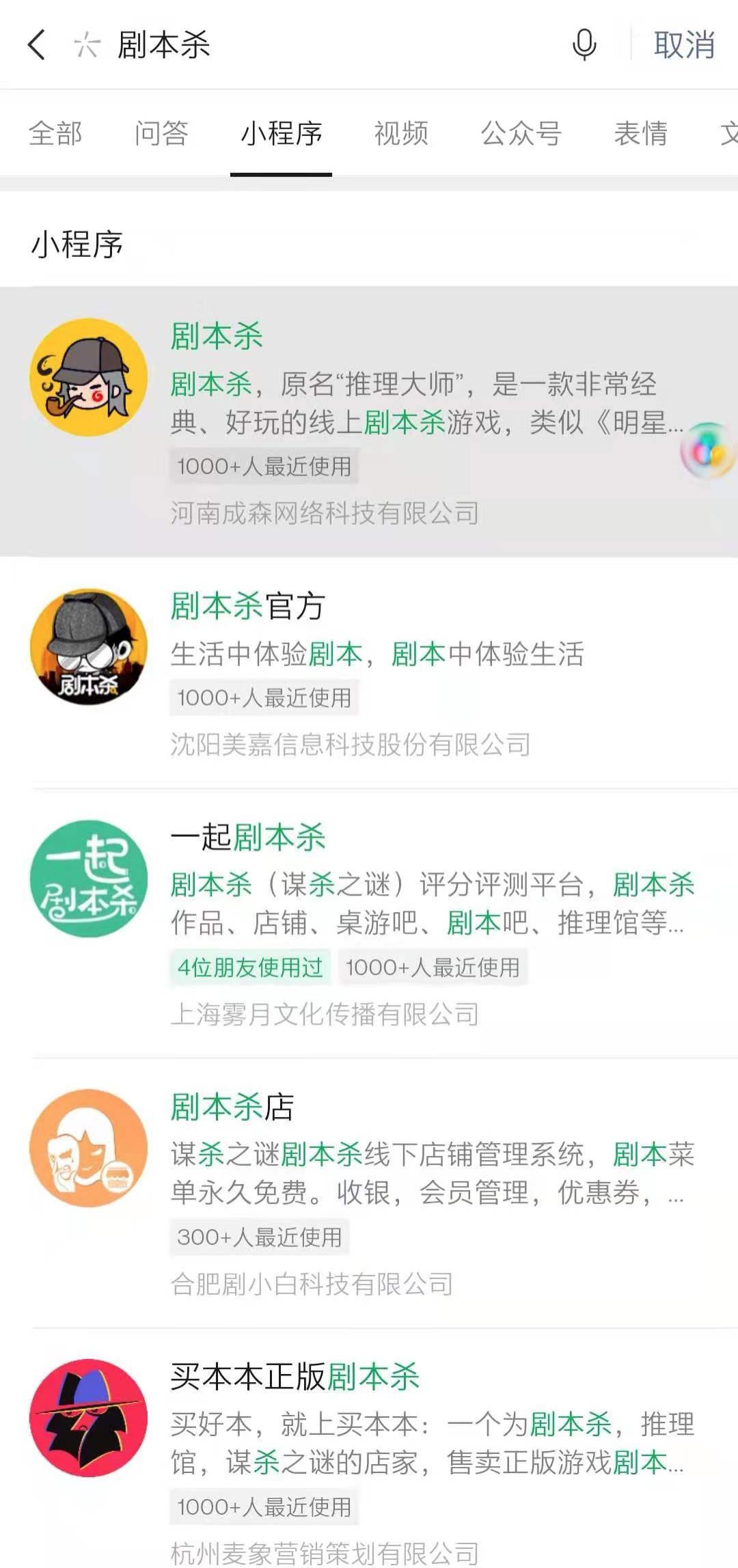Switch to the 问答 tab

pos(161,133)
